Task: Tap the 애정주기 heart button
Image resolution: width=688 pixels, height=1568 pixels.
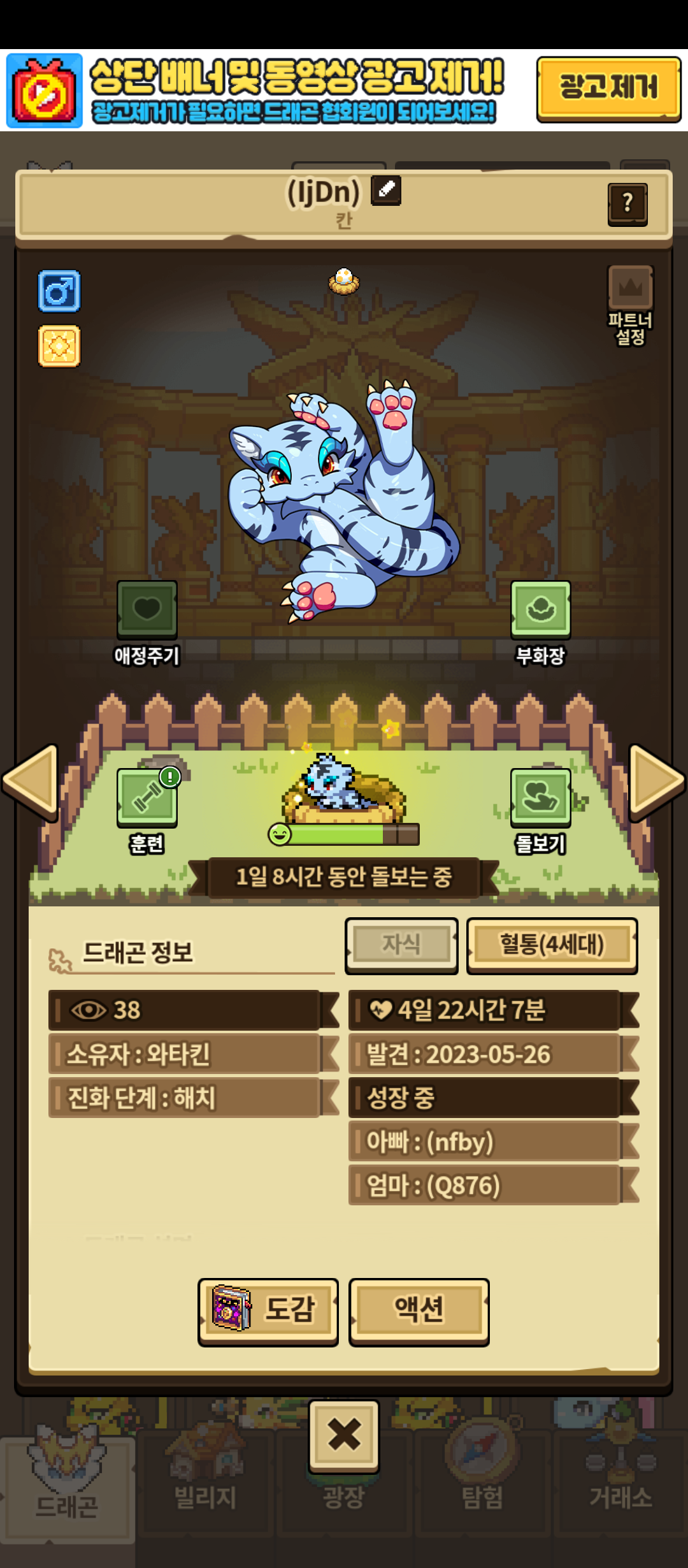Action: click(x=147, y=609)
